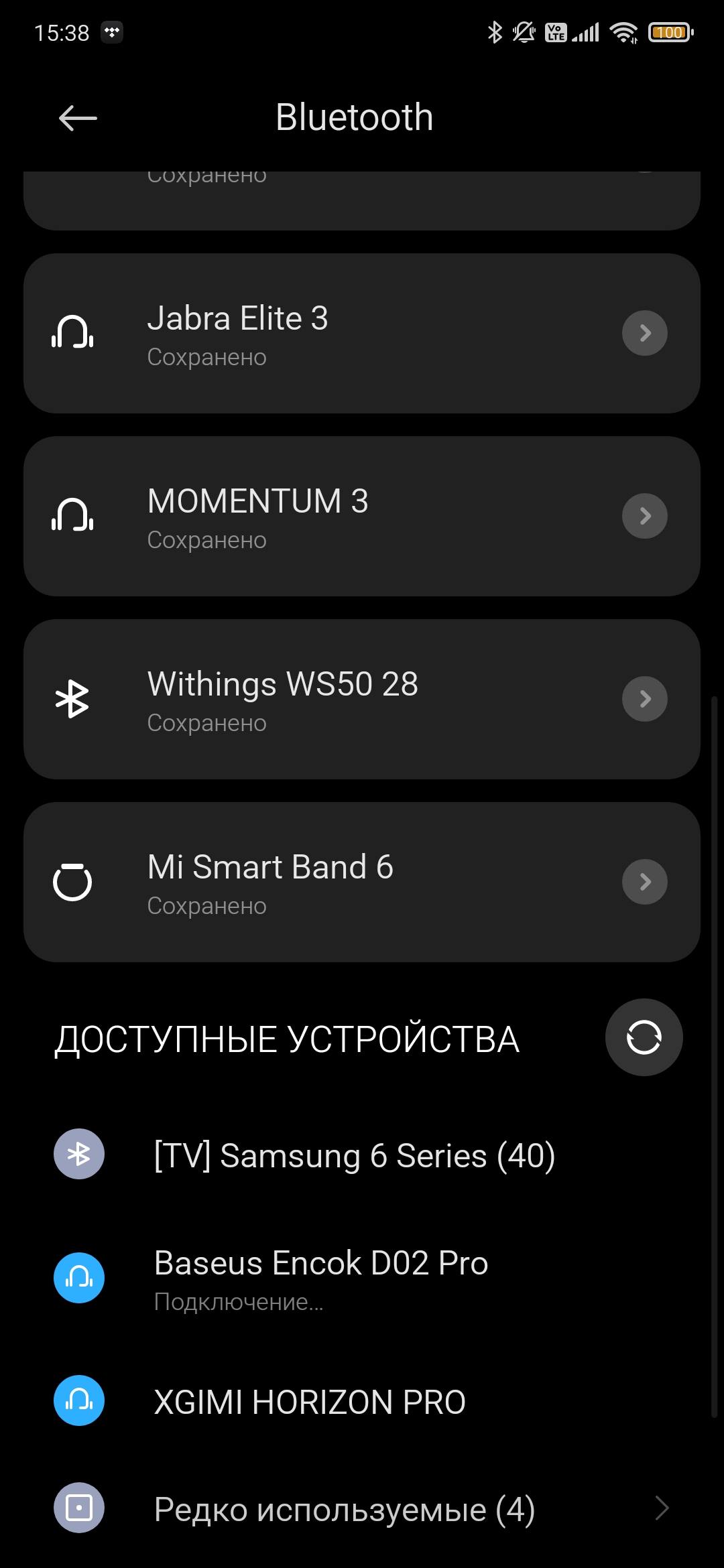Expand the Редко используемые (4) group
This screenshot has width=724, height=1568.
coord(362,1509)
